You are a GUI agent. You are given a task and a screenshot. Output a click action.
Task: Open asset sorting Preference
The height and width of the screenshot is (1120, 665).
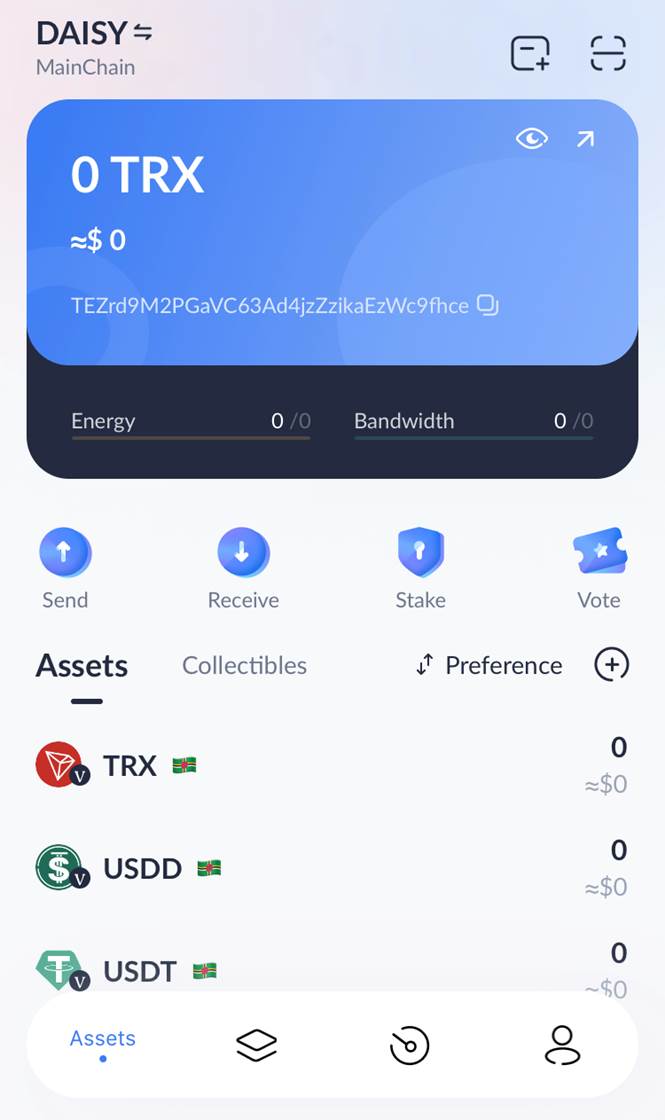[x=489, y=666]
